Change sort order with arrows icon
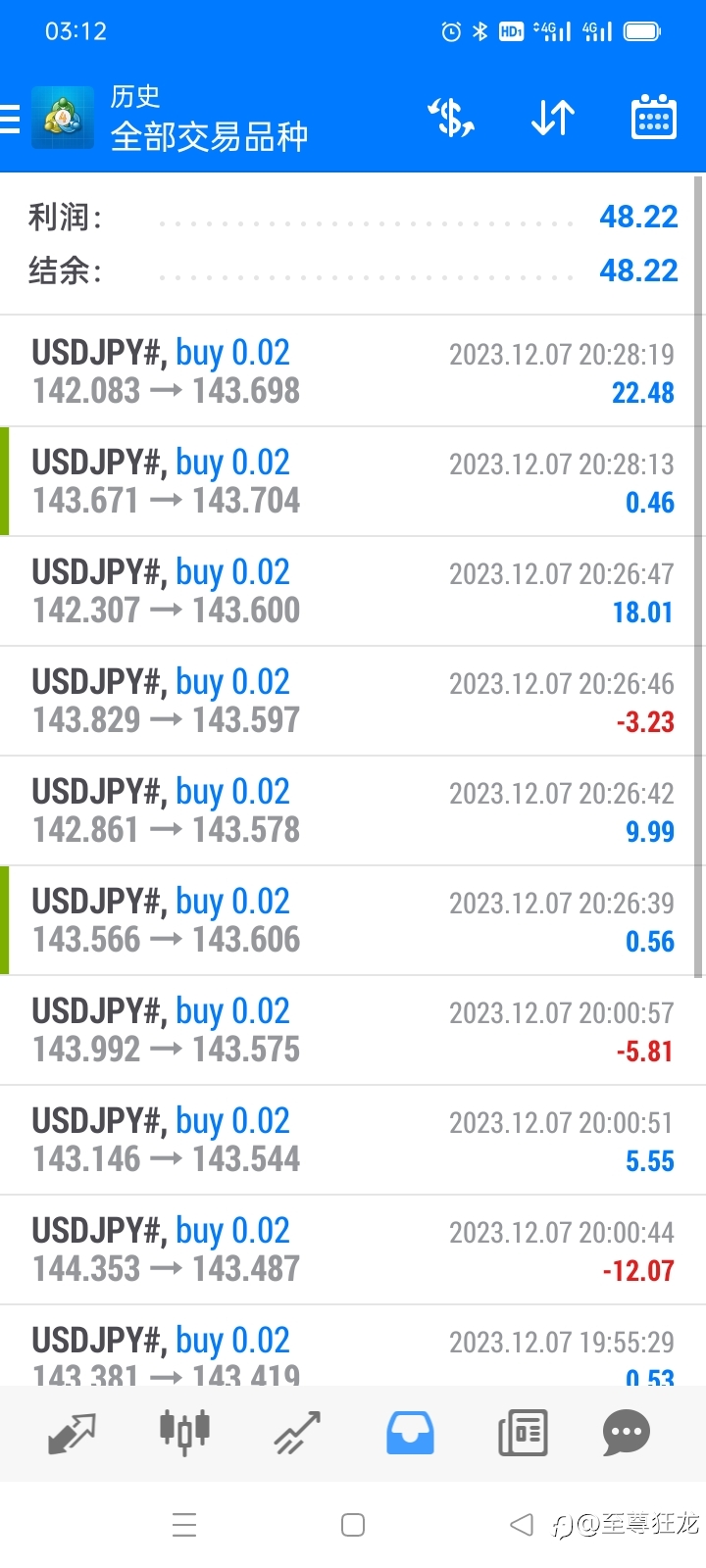 tap(553, 119)
